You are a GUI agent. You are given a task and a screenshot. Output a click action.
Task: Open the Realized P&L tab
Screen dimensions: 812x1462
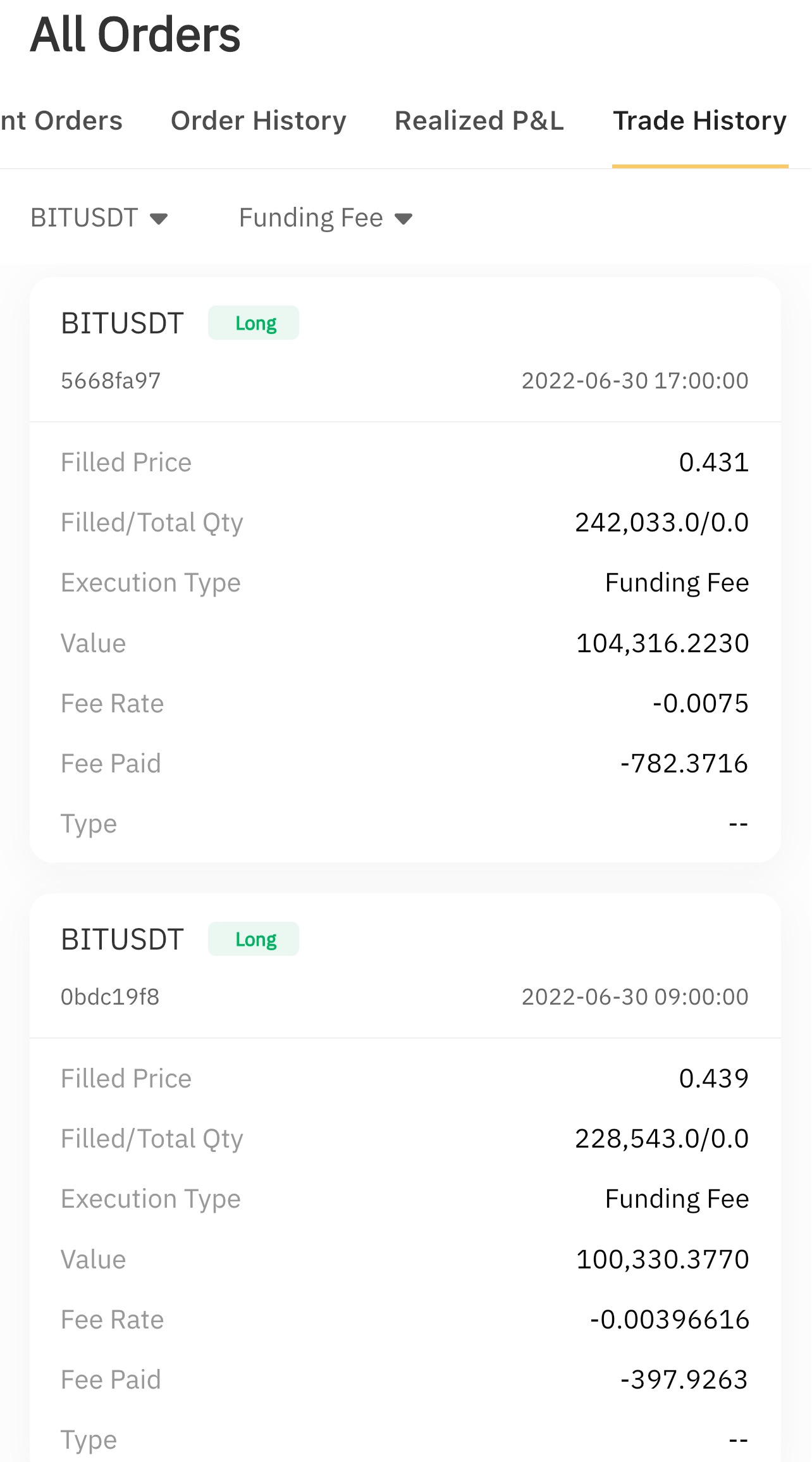pyautogui.click(x=479, y=121)
